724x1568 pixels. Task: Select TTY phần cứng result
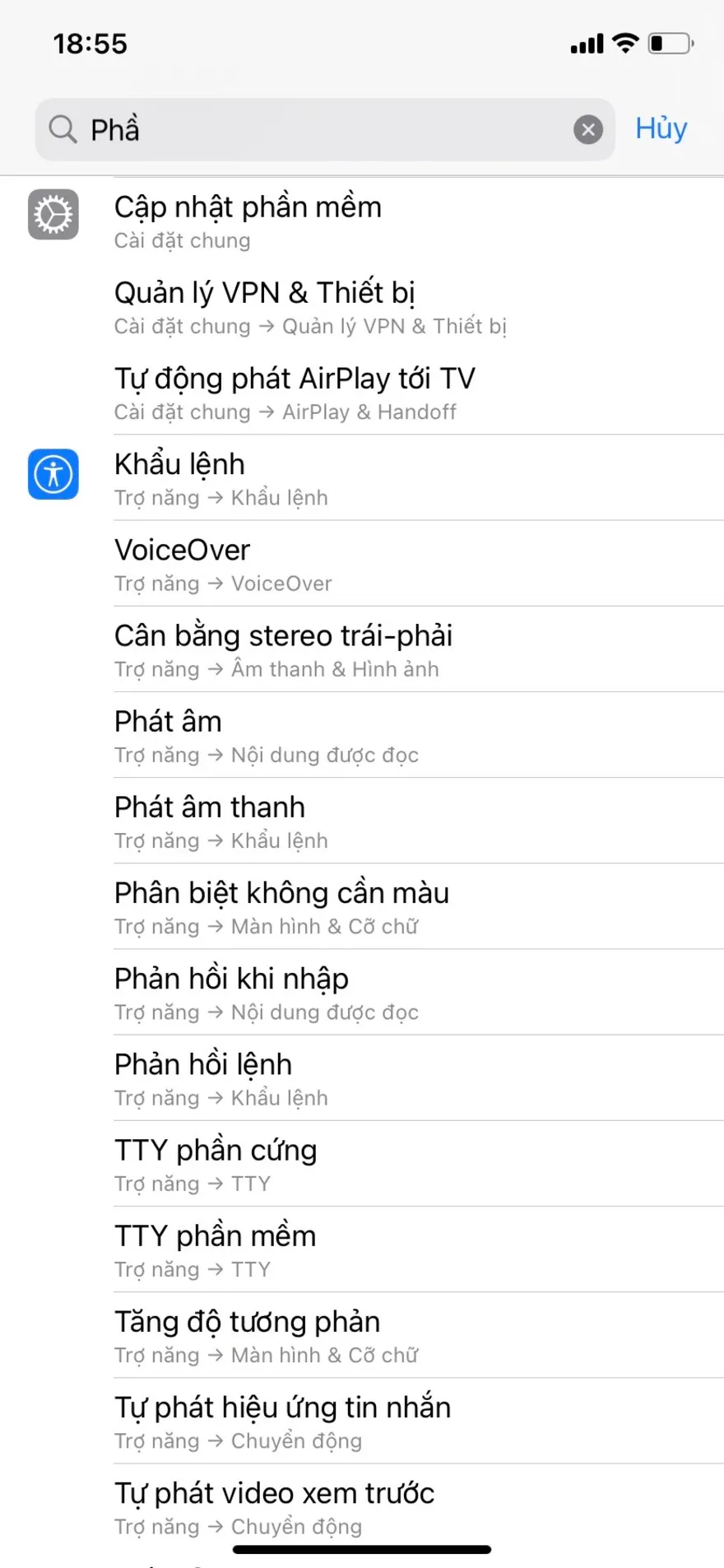click(x=216, y=1151)
